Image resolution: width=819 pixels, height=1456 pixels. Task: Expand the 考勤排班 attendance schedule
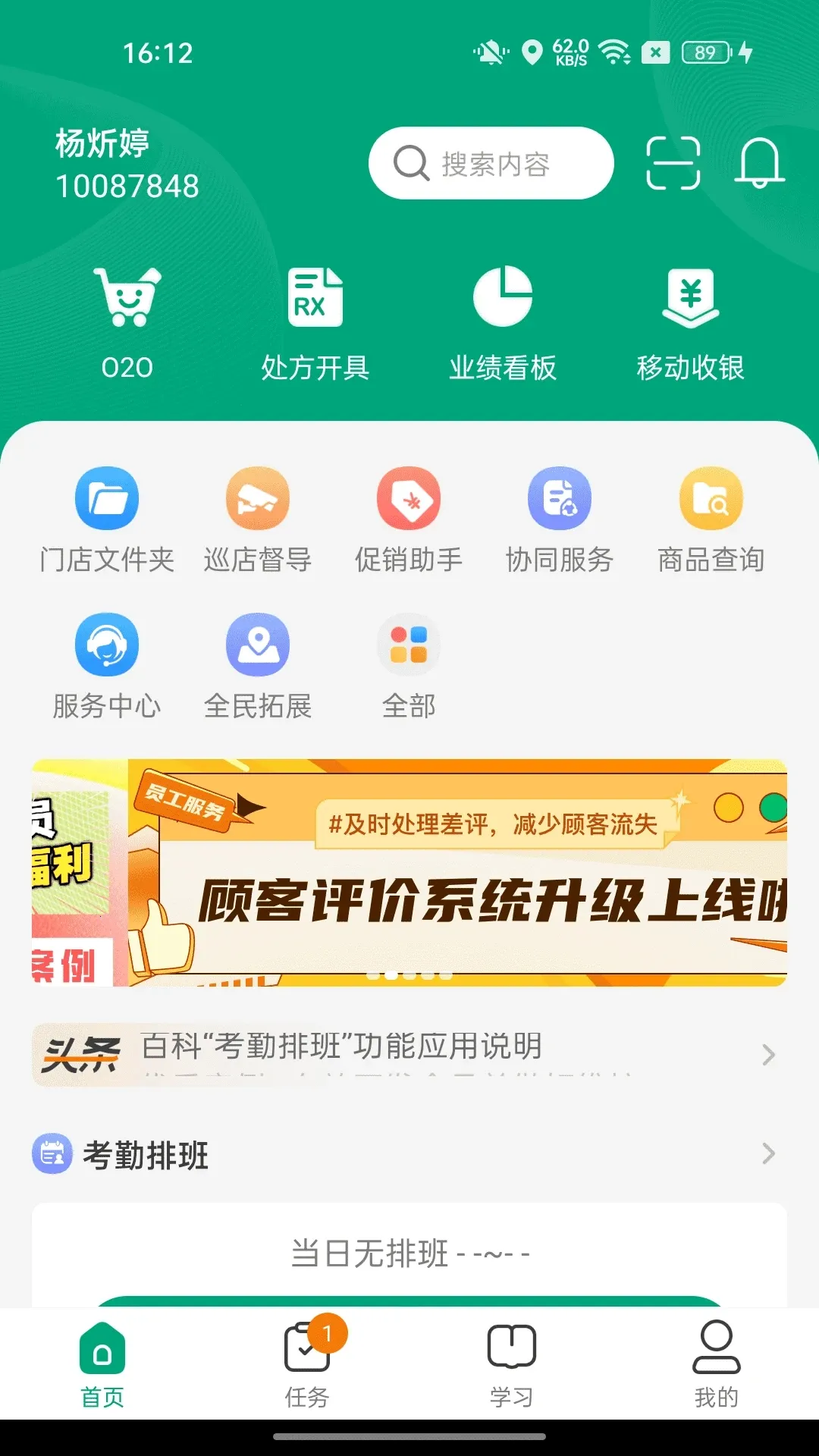409,1155
